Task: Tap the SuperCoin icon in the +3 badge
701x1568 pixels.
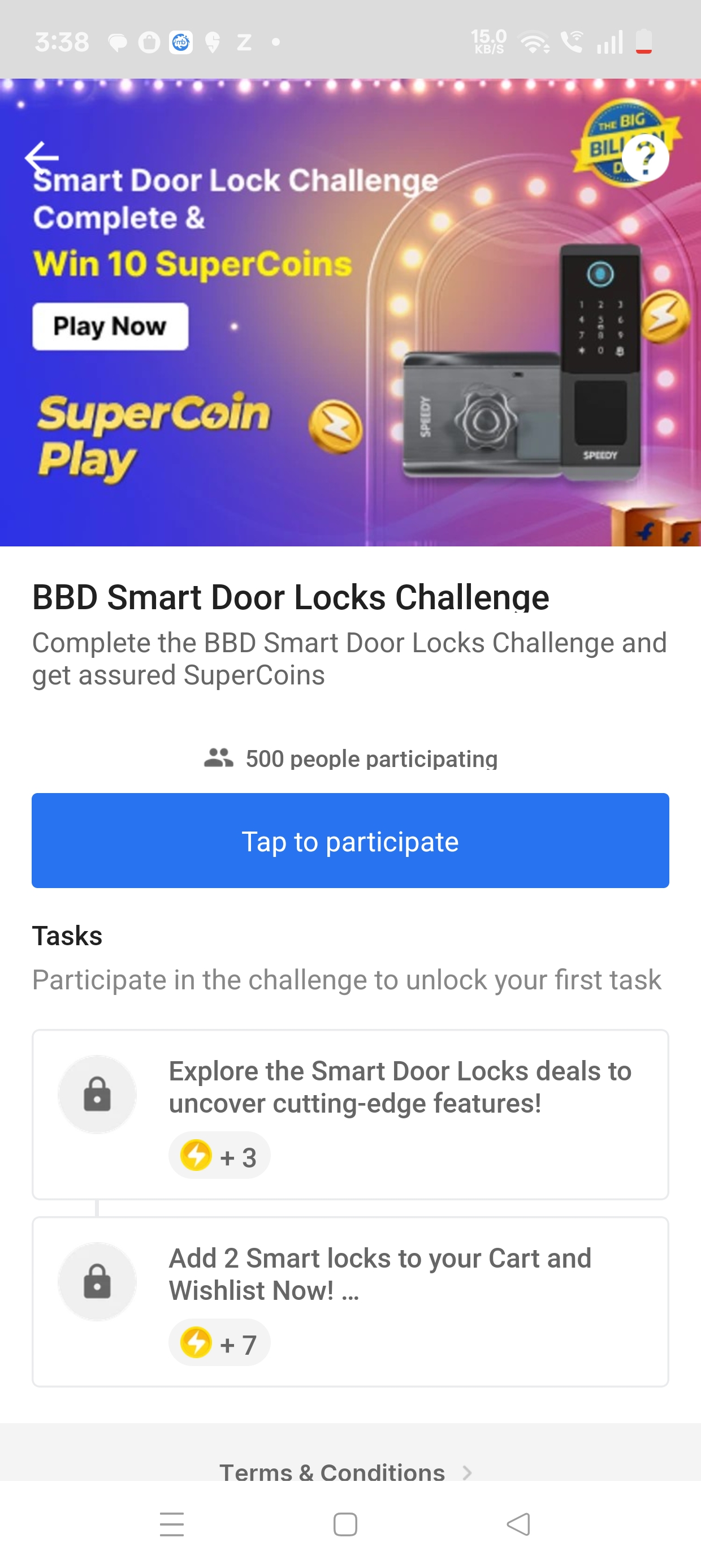Action: point(197,1155)
